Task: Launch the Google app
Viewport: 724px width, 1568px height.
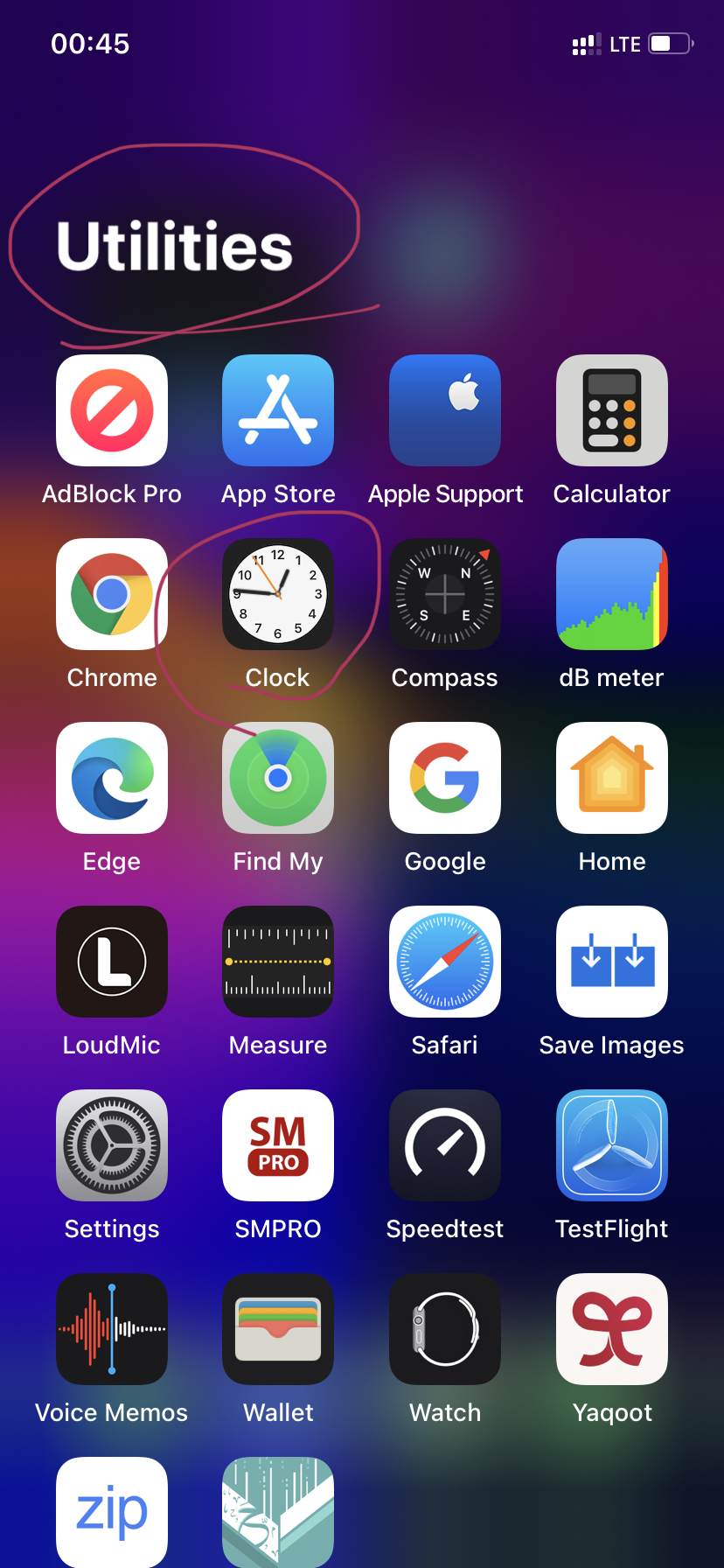Action: (x=445, y=778)
